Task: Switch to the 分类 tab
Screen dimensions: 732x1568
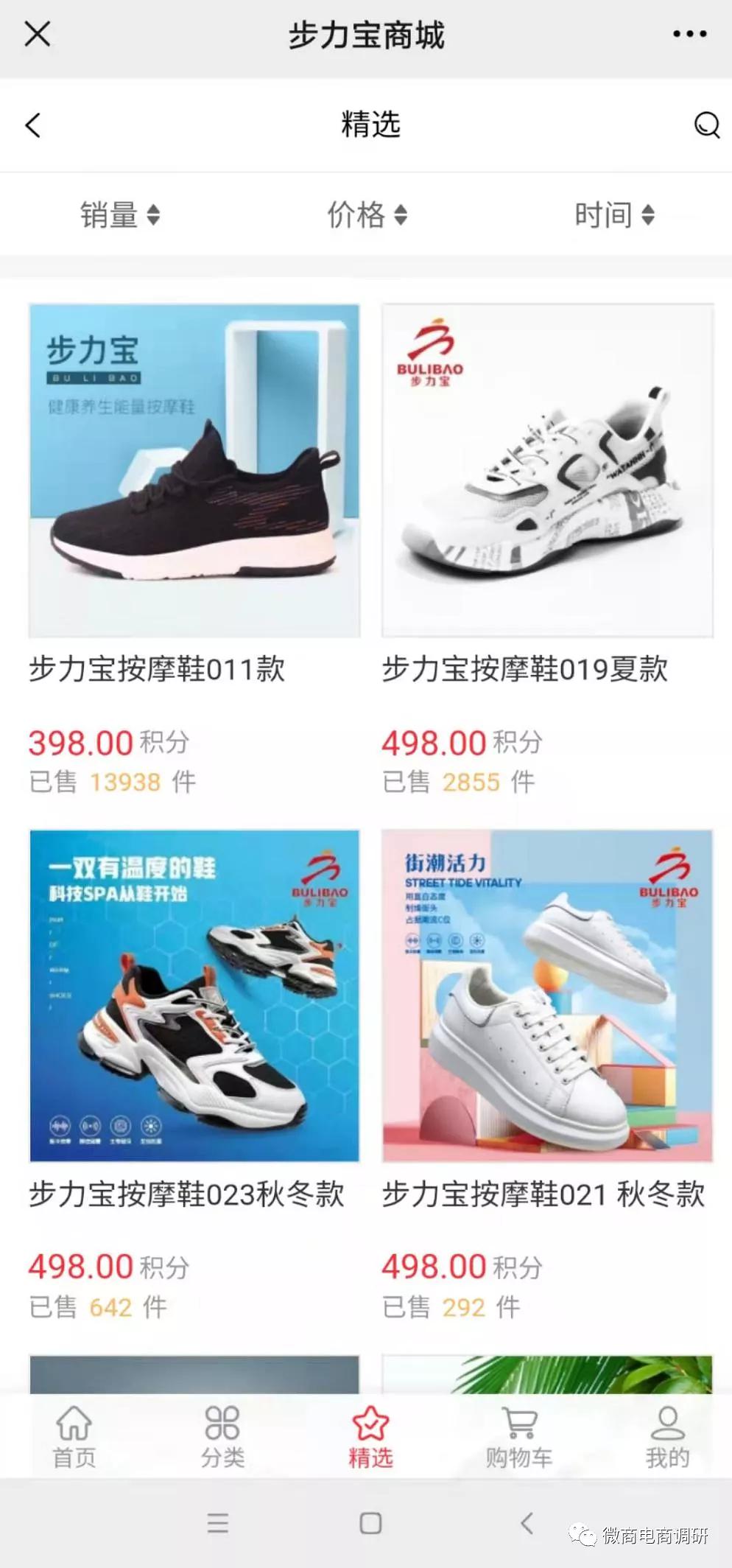Action: tap(222, 1437)
